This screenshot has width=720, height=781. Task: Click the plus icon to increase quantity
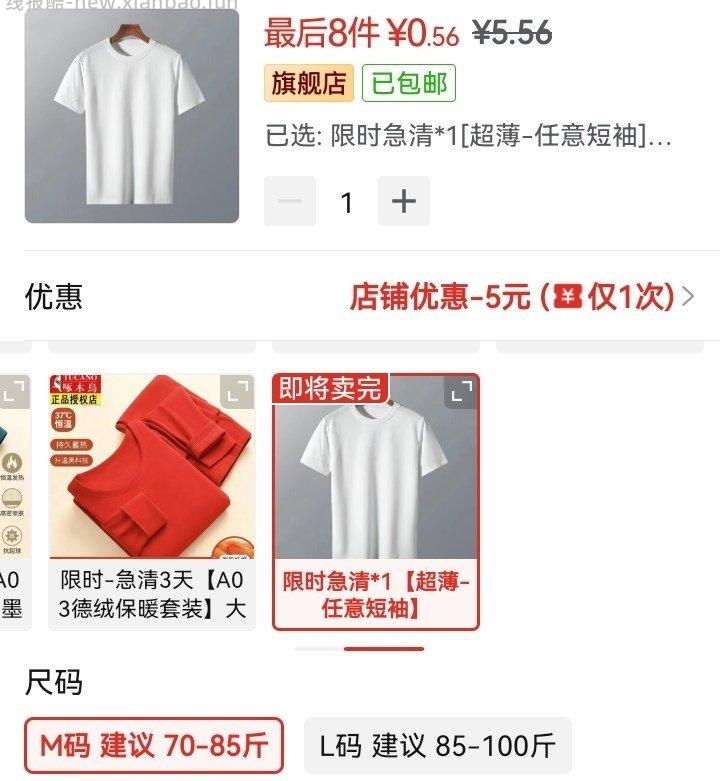403,200
